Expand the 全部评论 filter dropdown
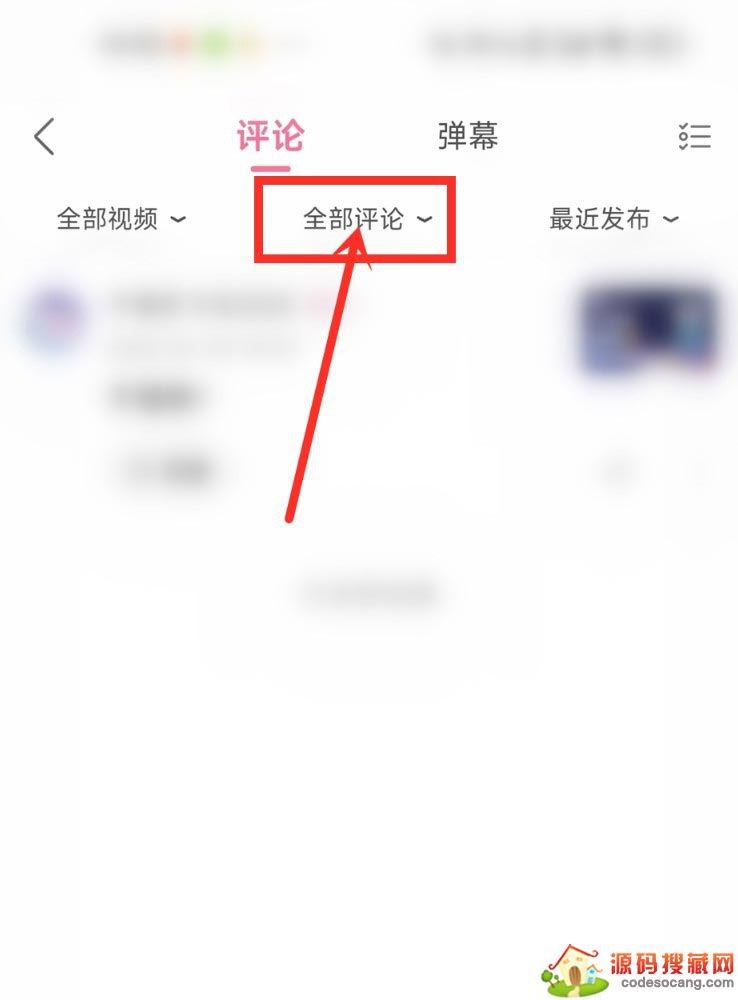The width and height of the screenshot is (738, 1000). tap(367, 219)
